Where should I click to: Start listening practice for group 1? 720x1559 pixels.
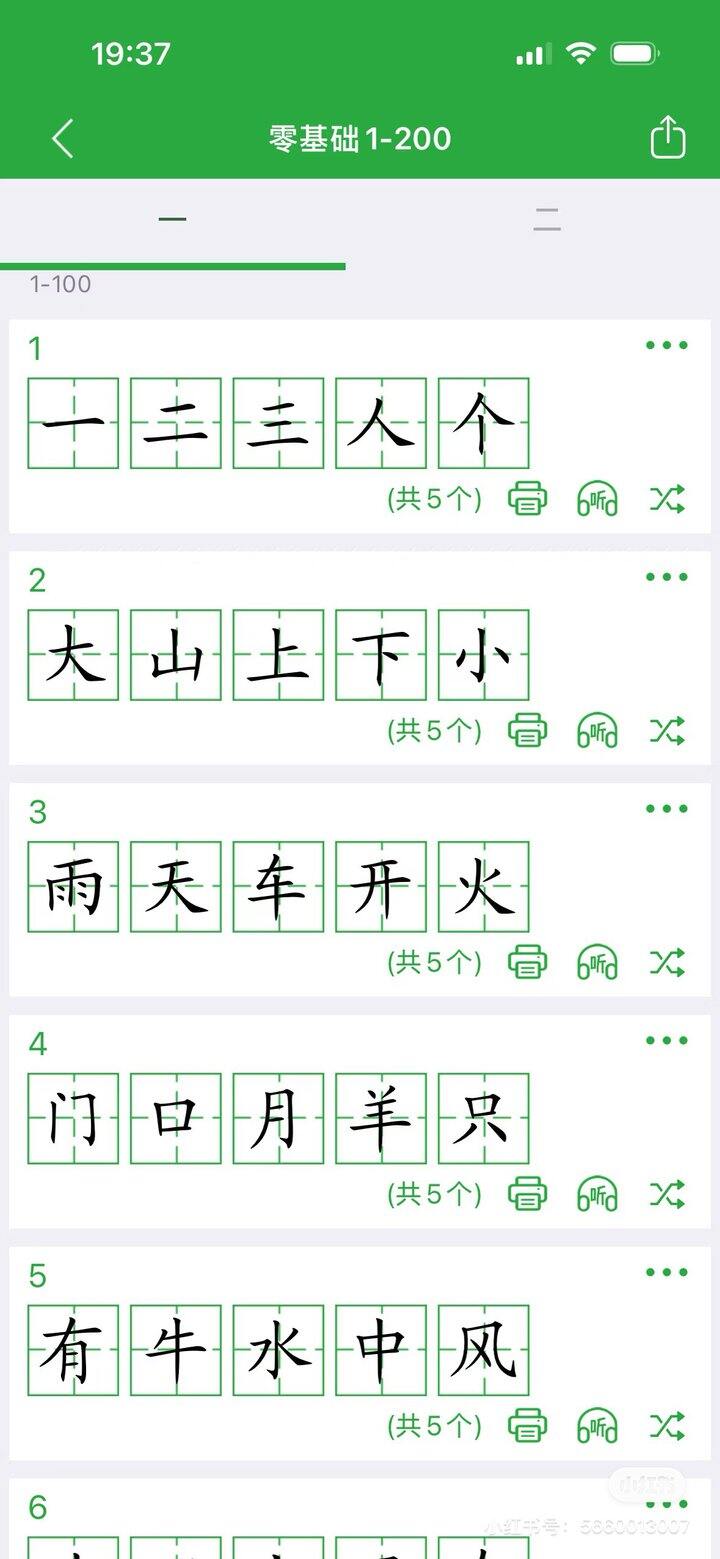(597, 498)
